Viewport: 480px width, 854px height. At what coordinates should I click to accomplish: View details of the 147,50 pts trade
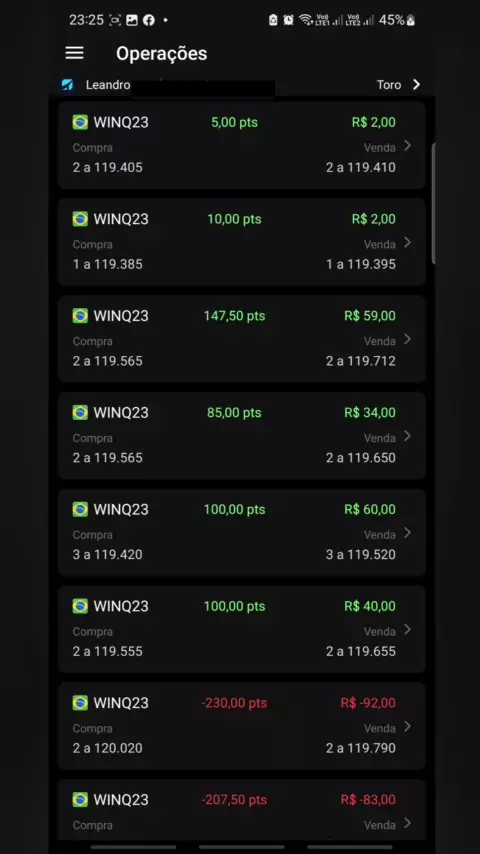pos(241,338)
